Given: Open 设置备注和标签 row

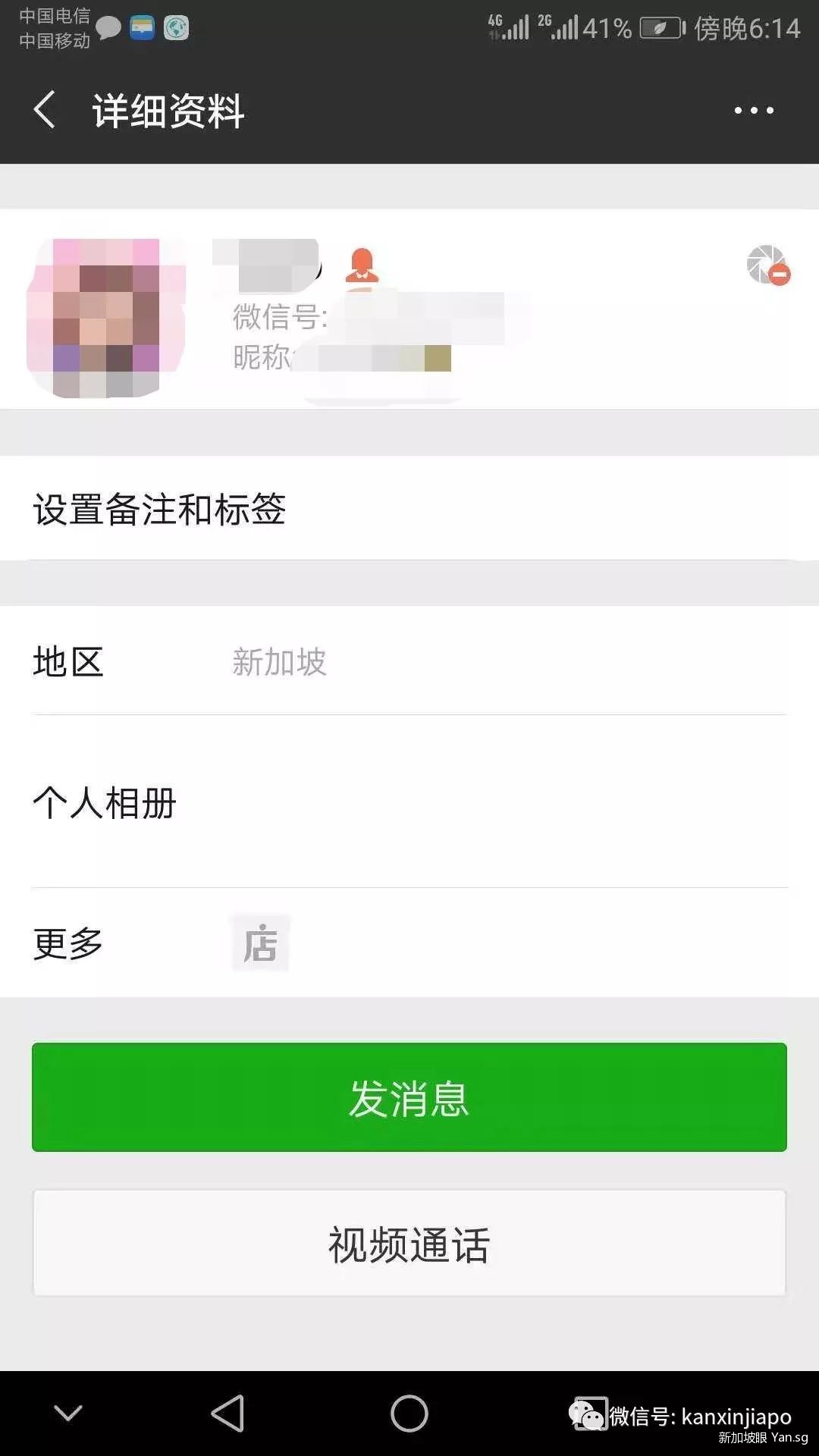Looking at the screenshot, I should click(409, 509).
